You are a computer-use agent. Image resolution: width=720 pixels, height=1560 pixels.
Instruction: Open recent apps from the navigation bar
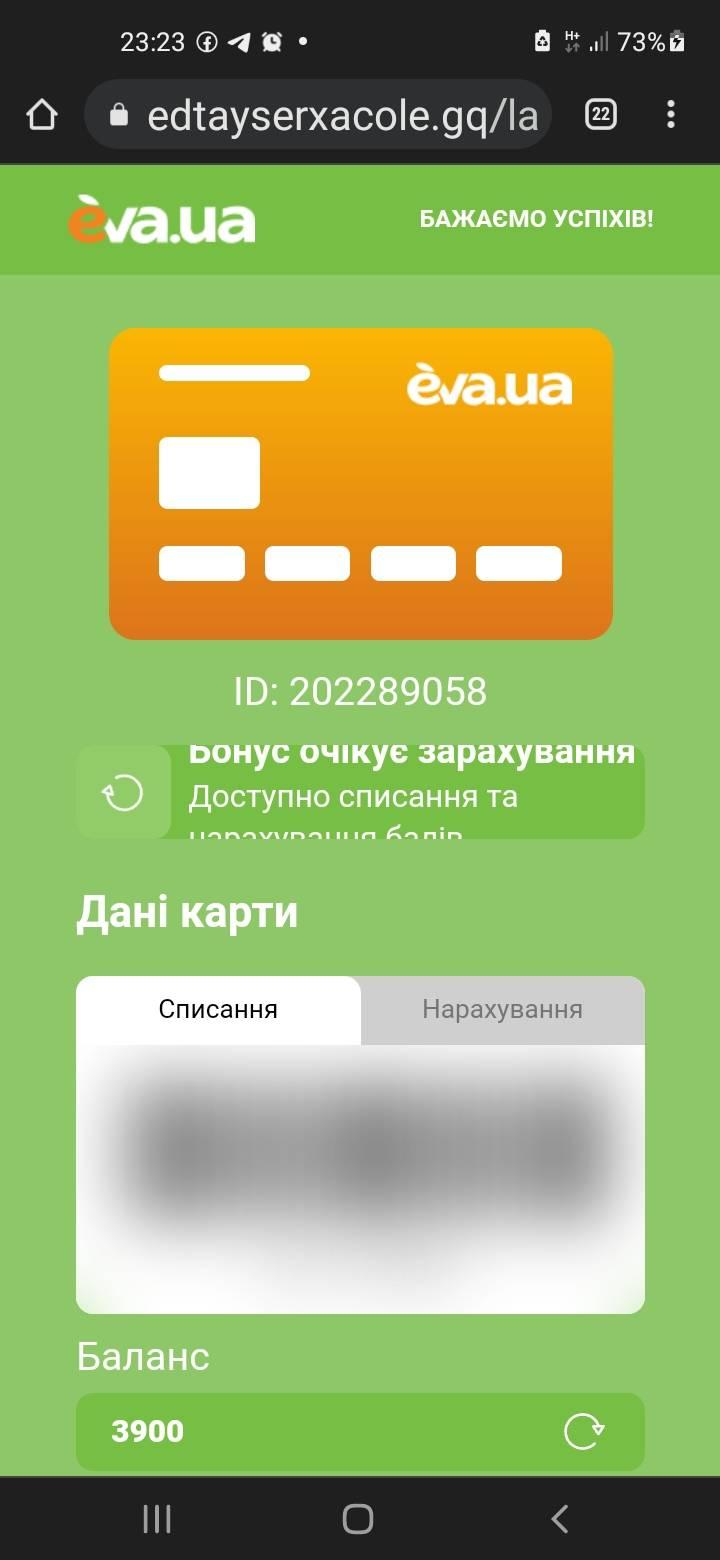tap(157, 1519)
